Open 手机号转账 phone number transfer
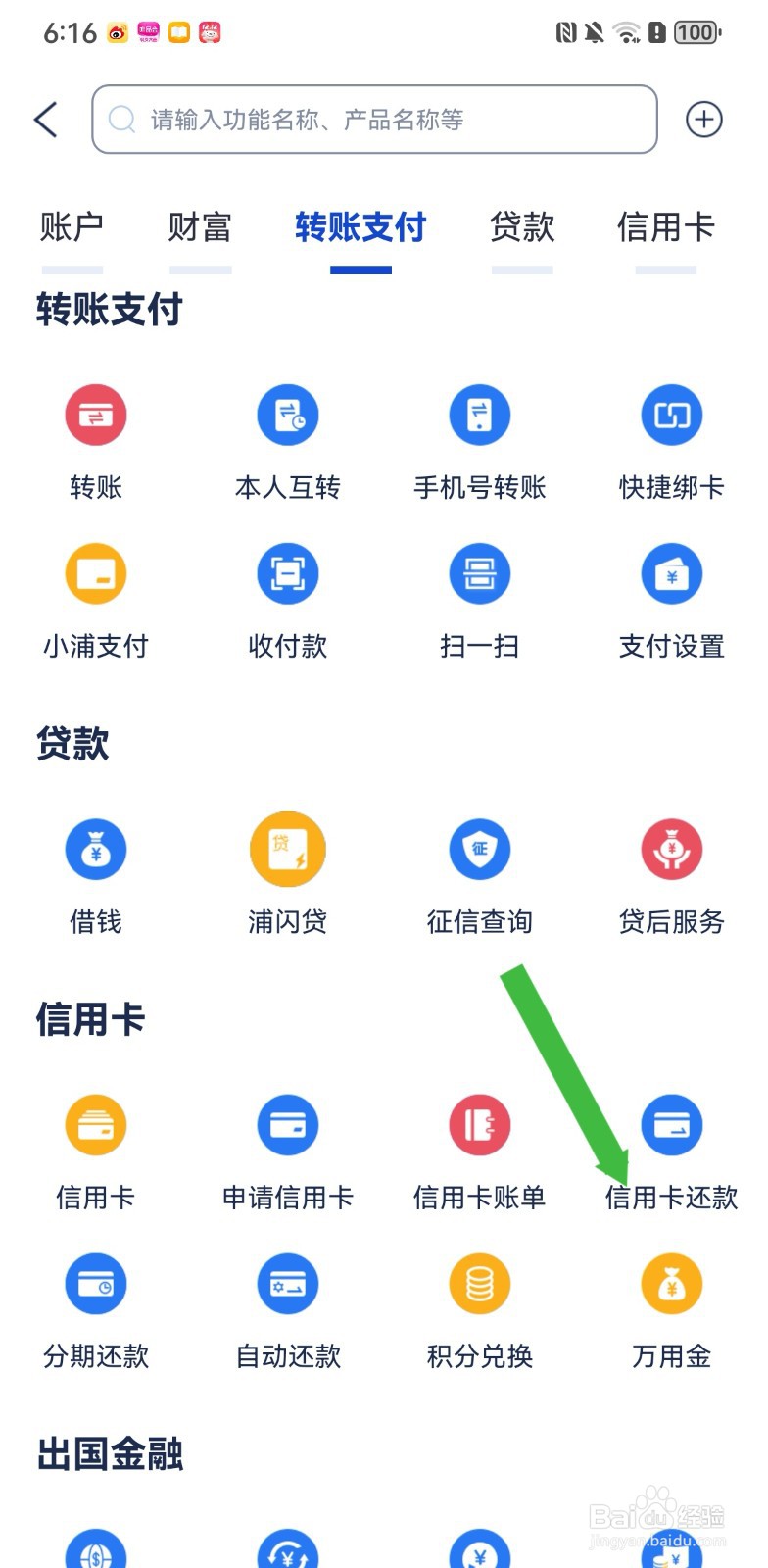 point(479,415)
